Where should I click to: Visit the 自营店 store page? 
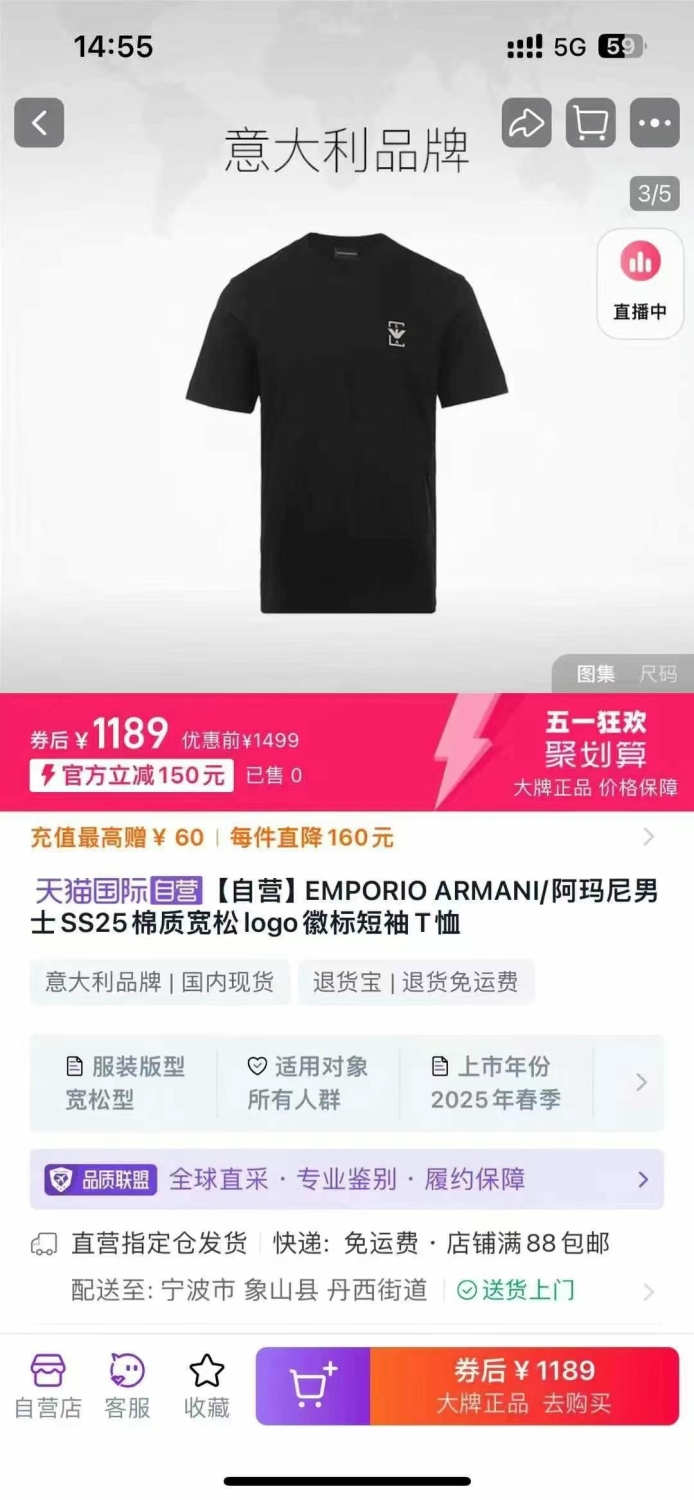click(48, 1386)
